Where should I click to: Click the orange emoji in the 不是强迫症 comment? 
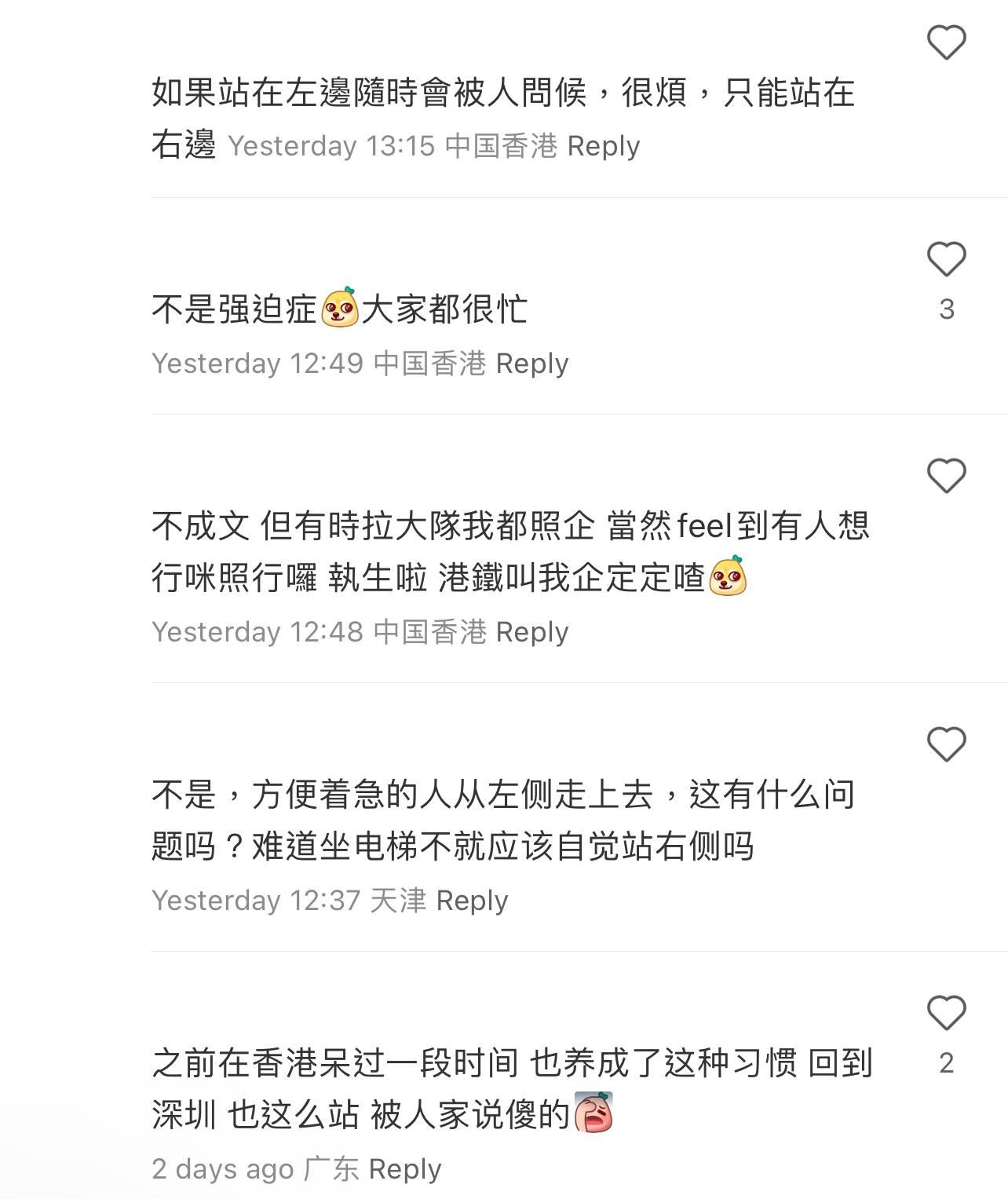339,308
